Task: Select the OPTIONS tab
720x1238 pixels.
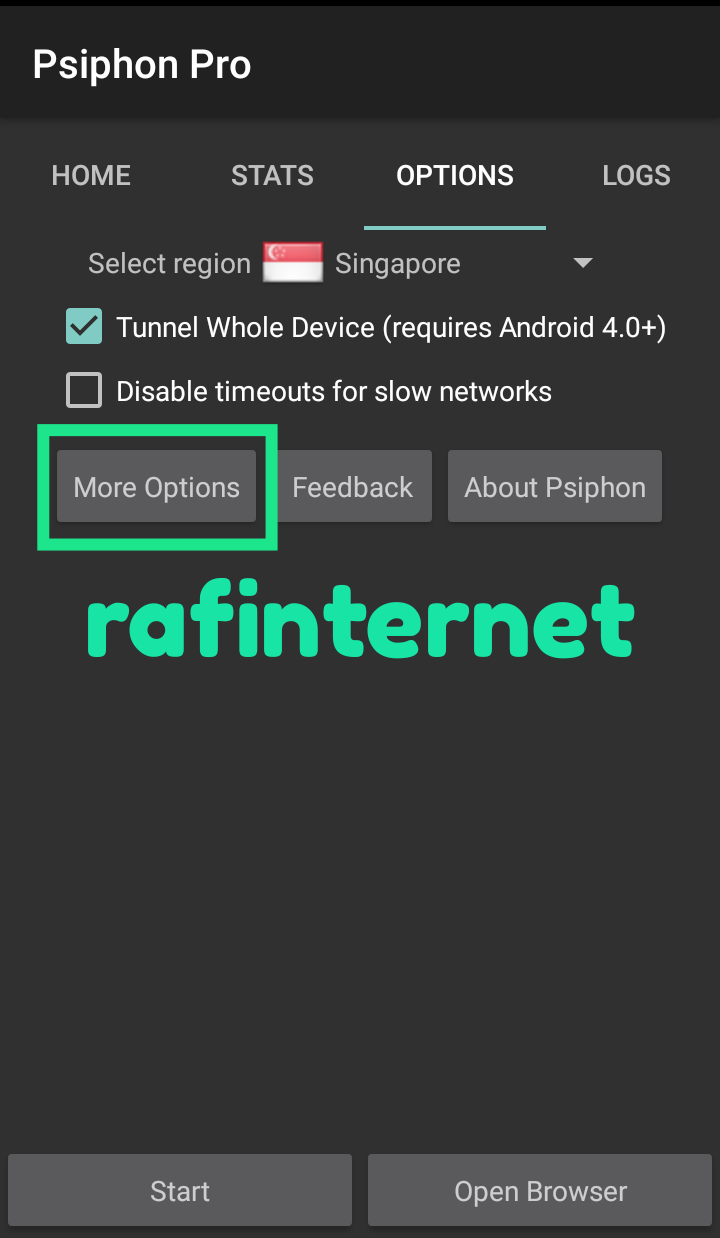Action: [x=455, y=176]
